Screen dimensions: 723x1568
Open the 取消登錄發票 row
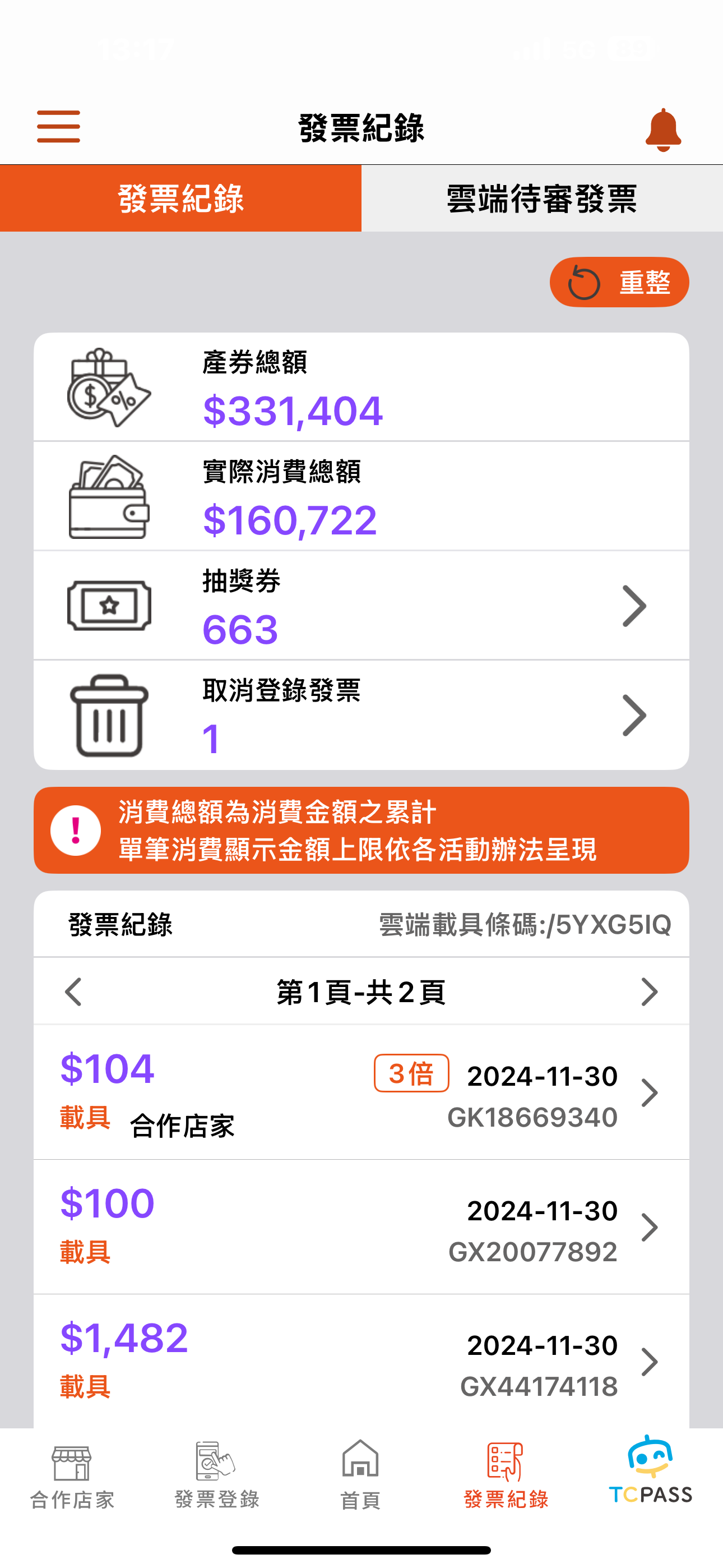coord(361,715)
